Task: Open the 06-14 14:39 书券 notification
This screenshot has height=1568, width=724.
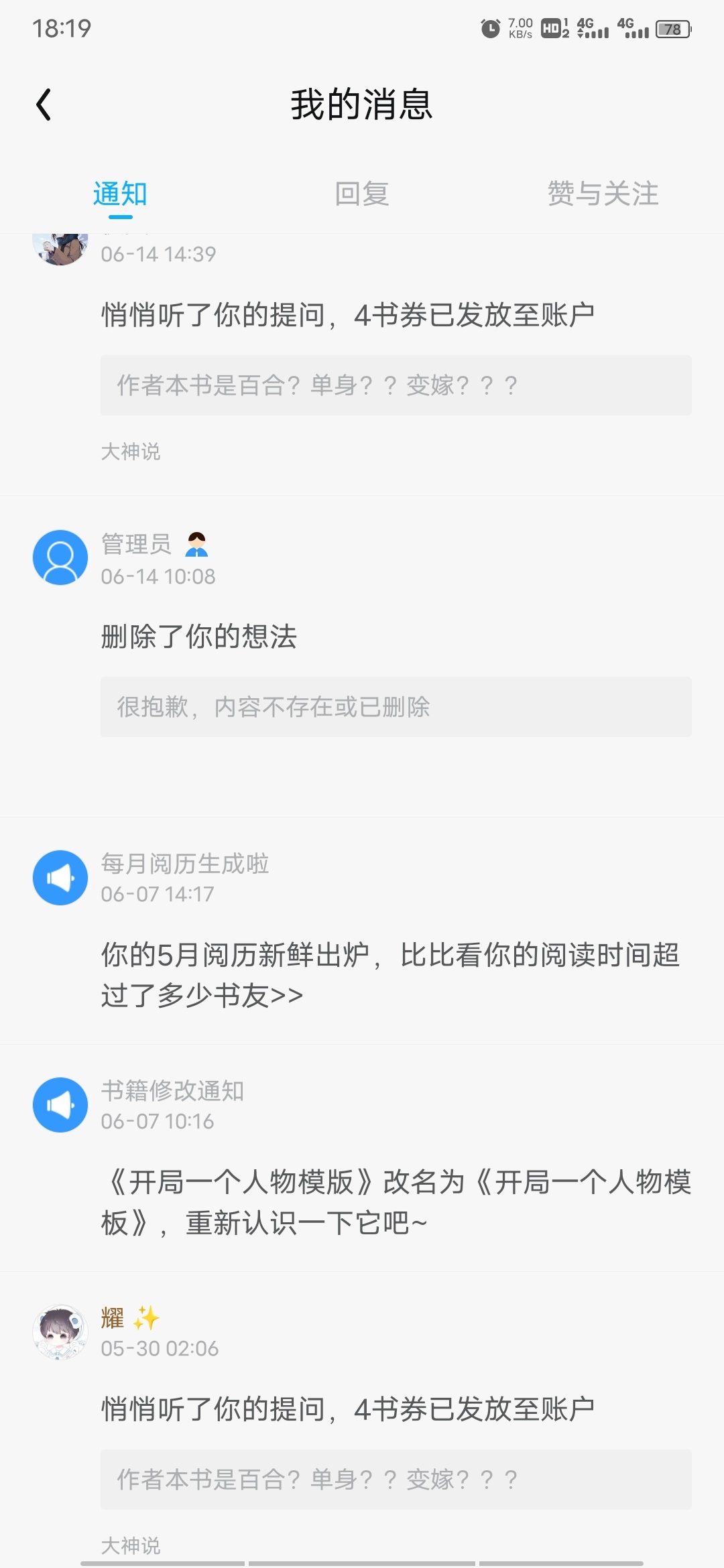Action: click(x=347, y=315)
